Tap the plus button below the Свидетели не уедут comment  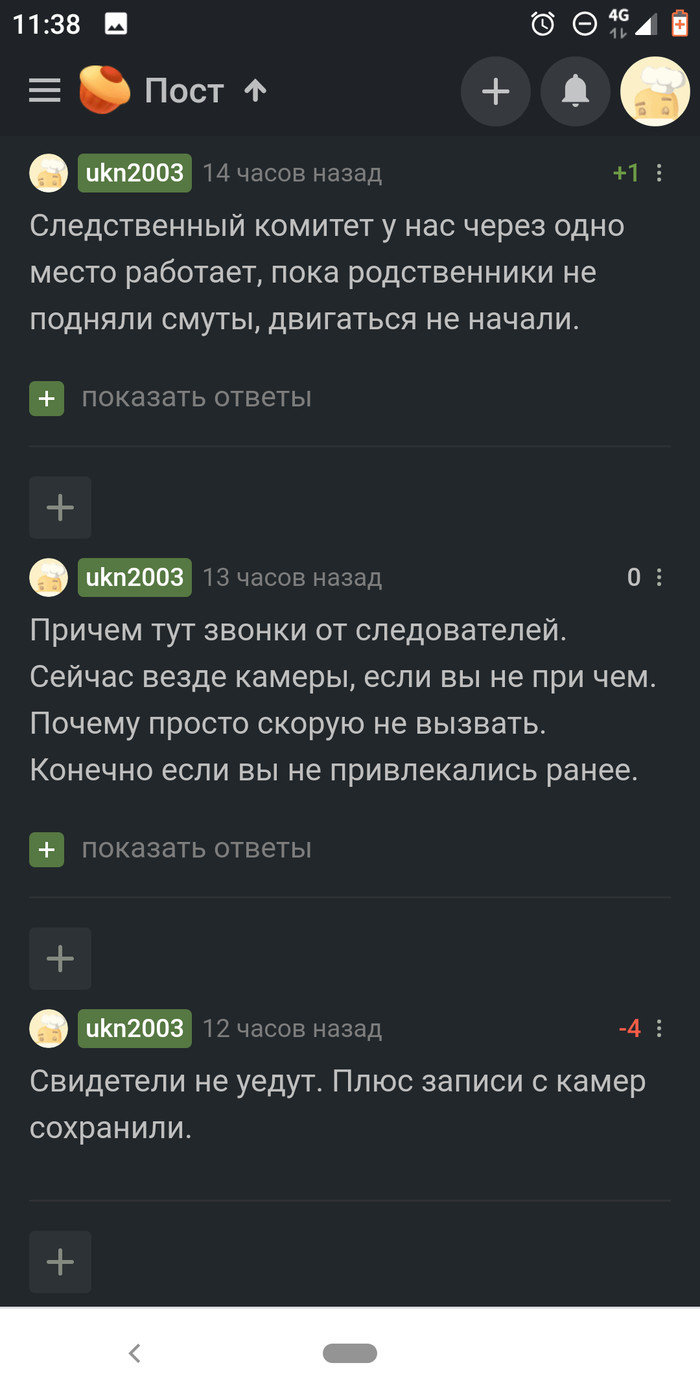pos(60,1262)
